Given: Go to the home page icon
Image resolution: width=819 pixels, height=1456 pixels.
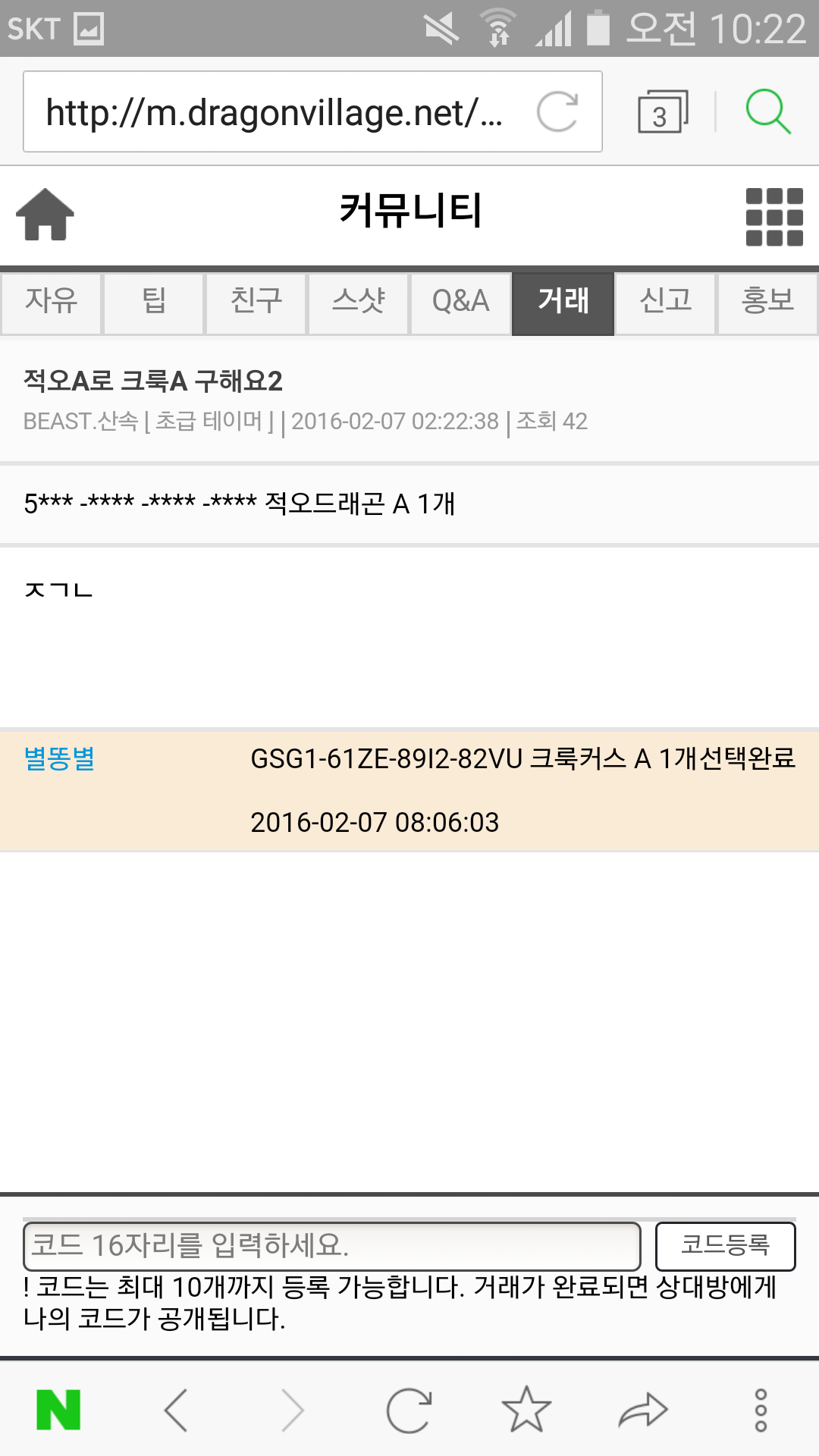Looking at the screenshot, I should point(45,215).
